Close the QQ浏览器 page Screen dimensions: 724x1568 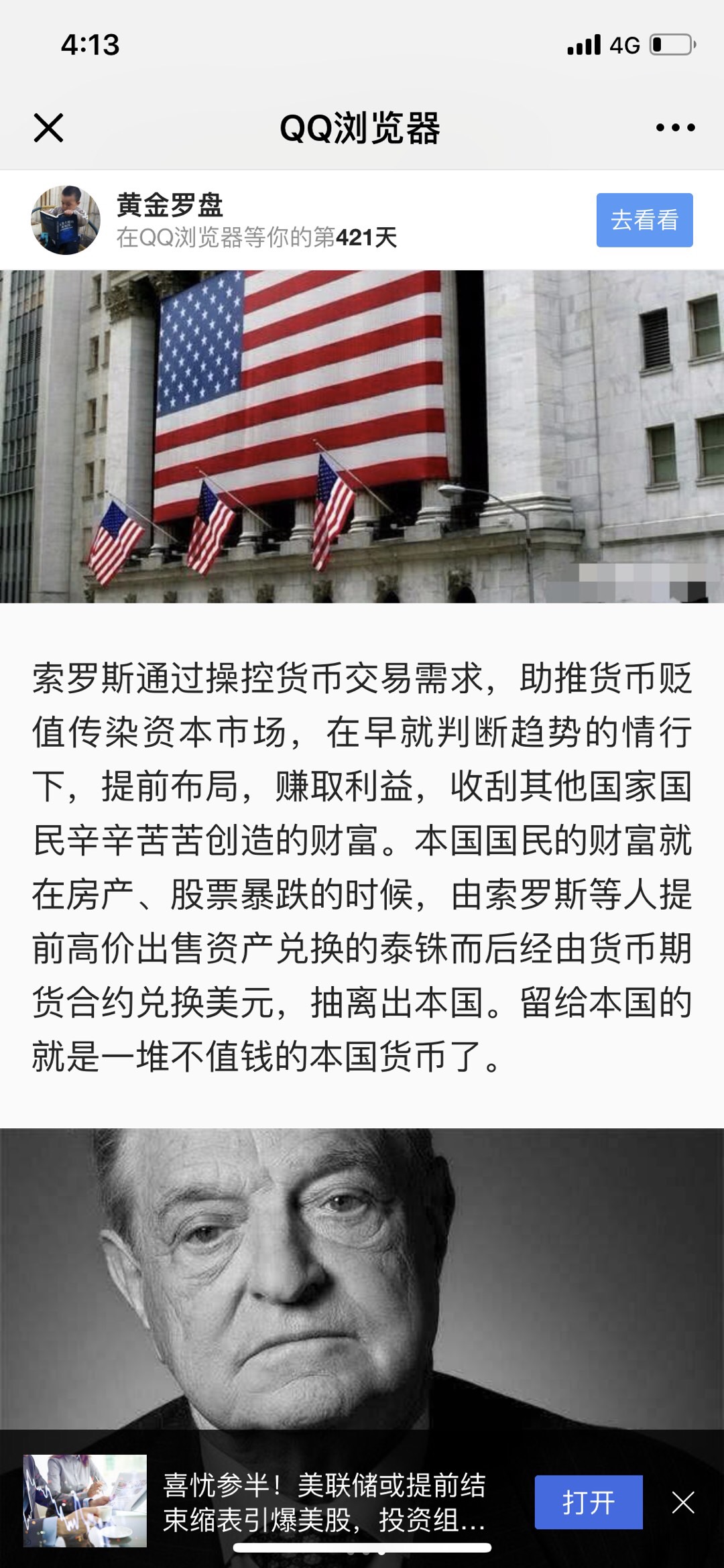point(48,127)
